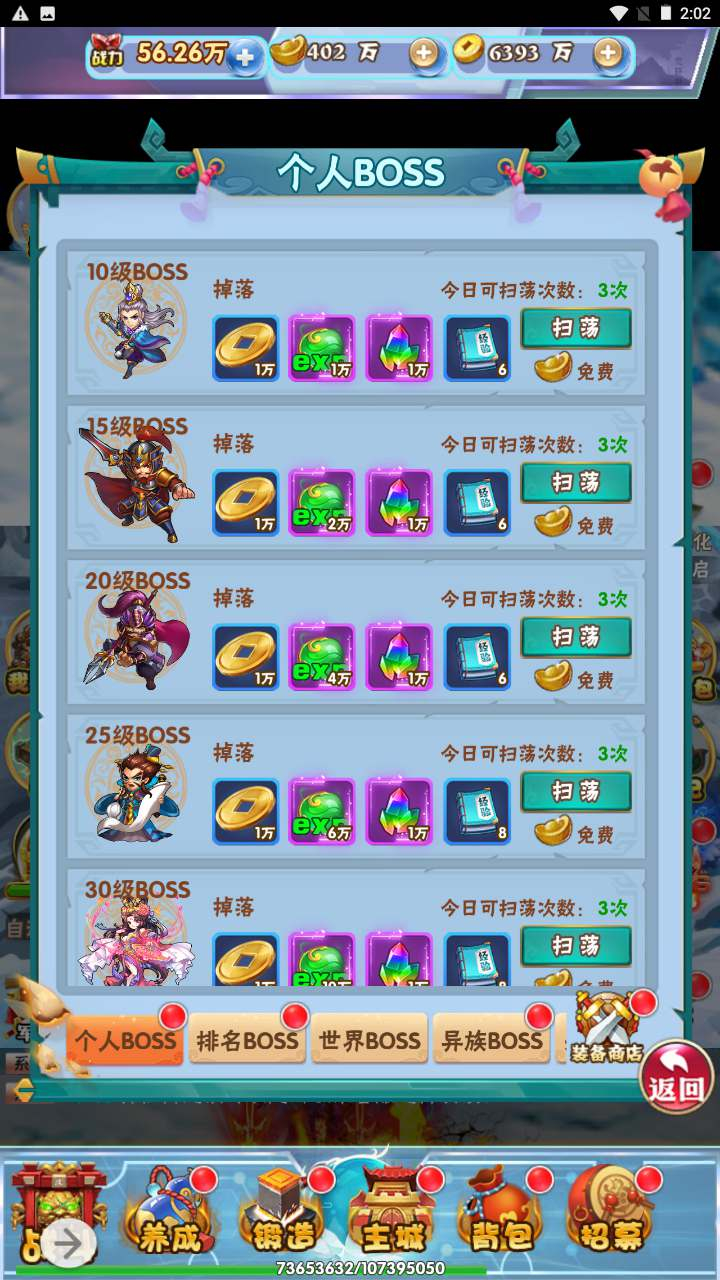Select the 异族BOSS tab
Screen dimensions: 720x1280
pyautogui.click(x=491, y=1040)
